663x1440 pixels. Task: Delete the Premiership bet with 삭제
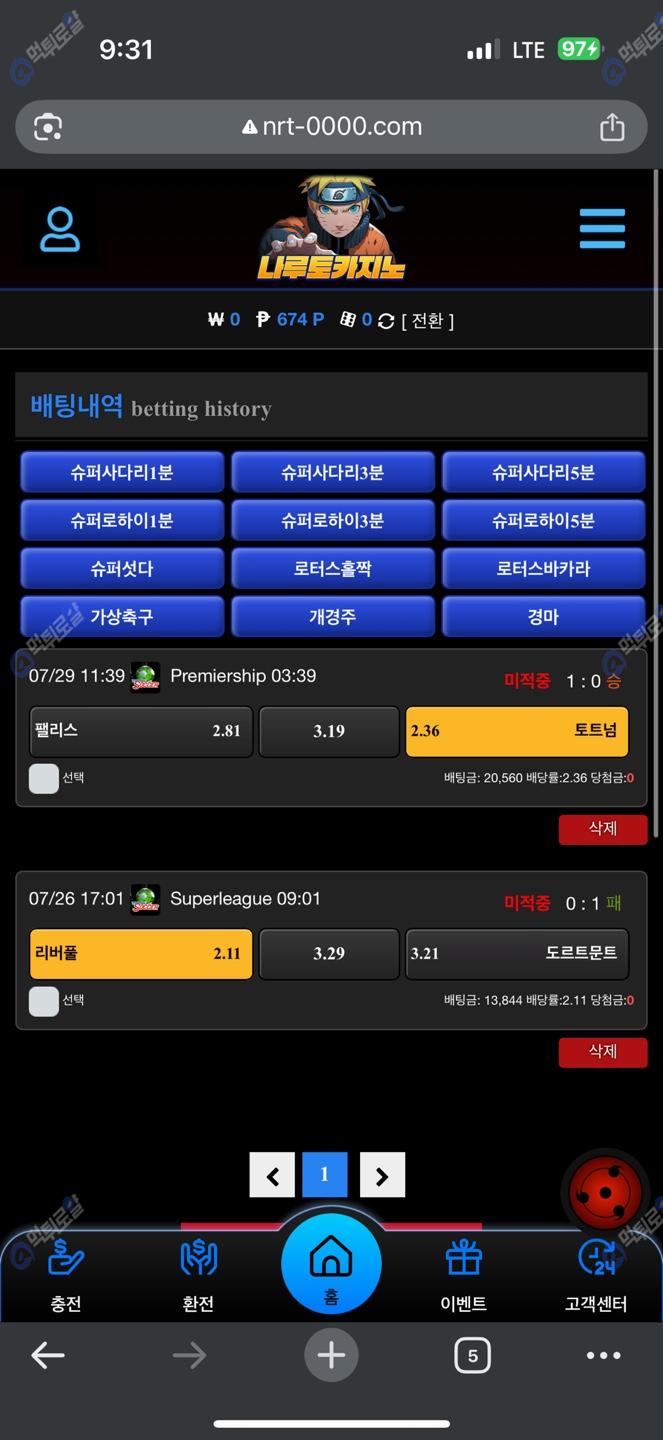[x=602, y=829]
